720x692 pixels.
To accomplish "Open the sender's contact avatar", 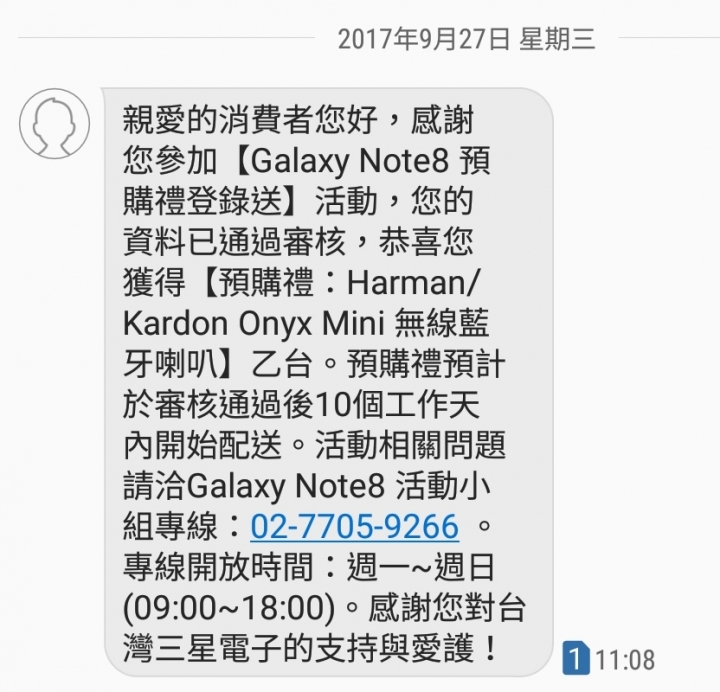I will coord(54,123).
